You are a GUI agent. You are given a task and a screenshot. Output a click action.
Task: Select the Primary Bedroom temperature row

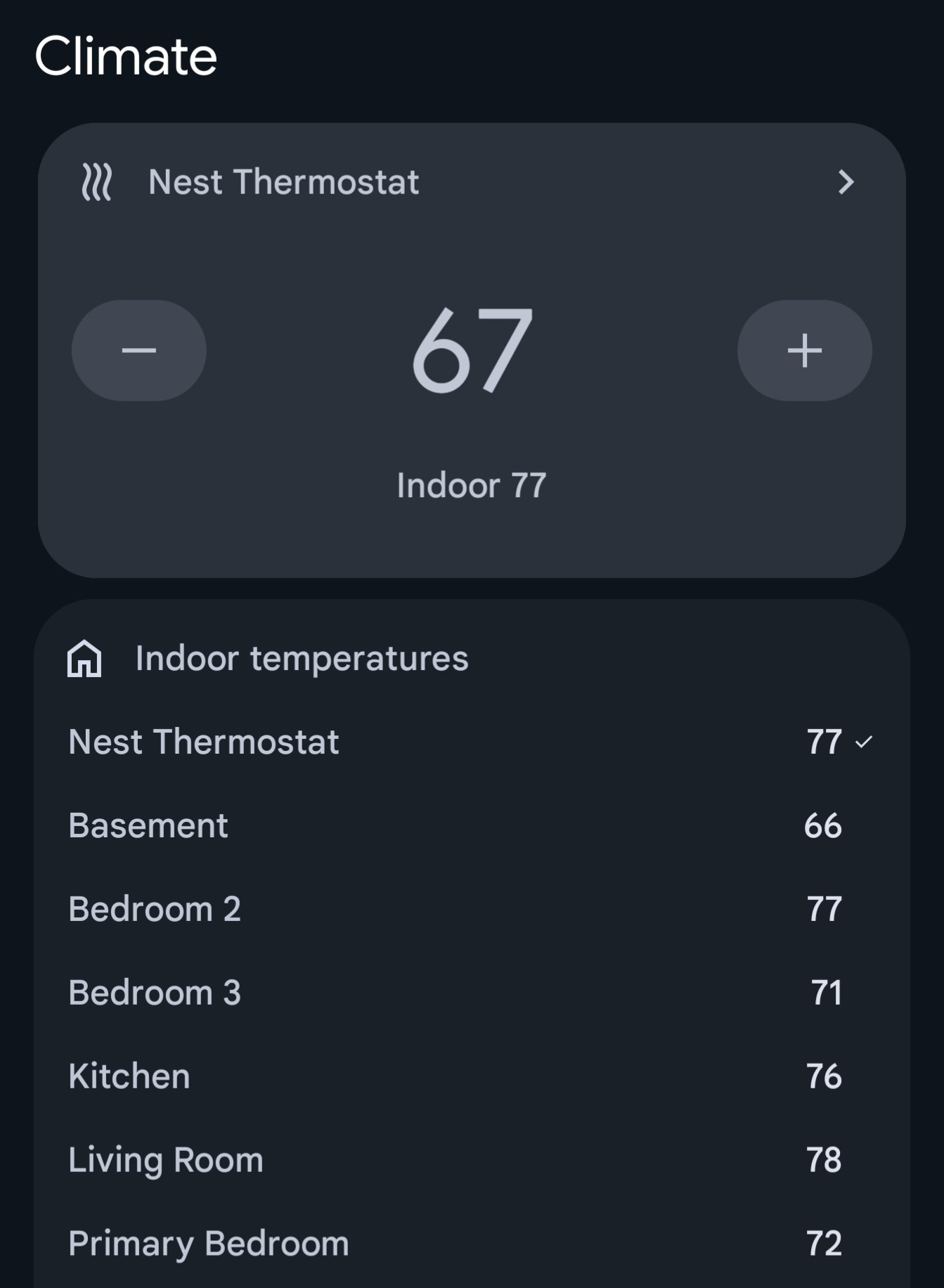(471, 1243)
